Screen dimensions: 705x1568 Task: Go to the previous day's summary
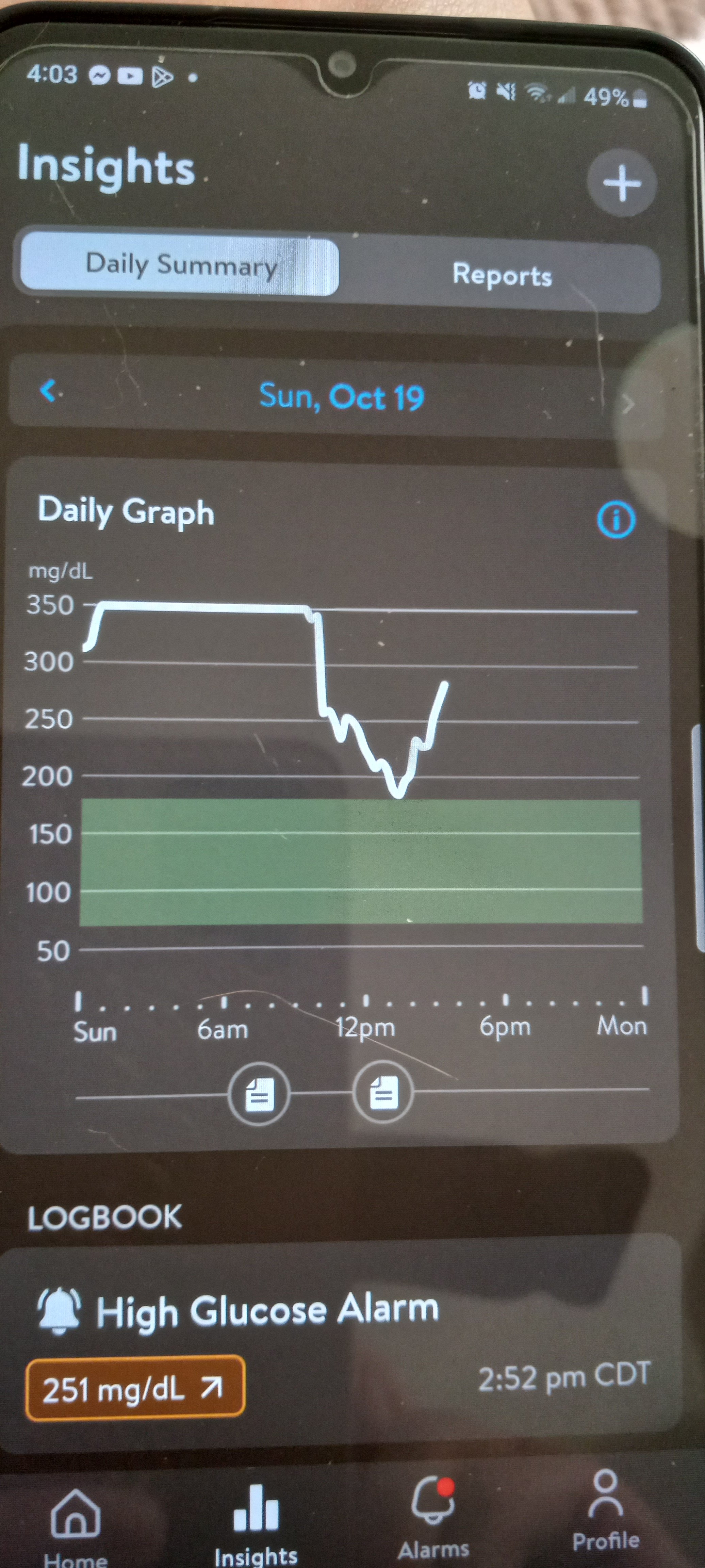click(48, 390)
